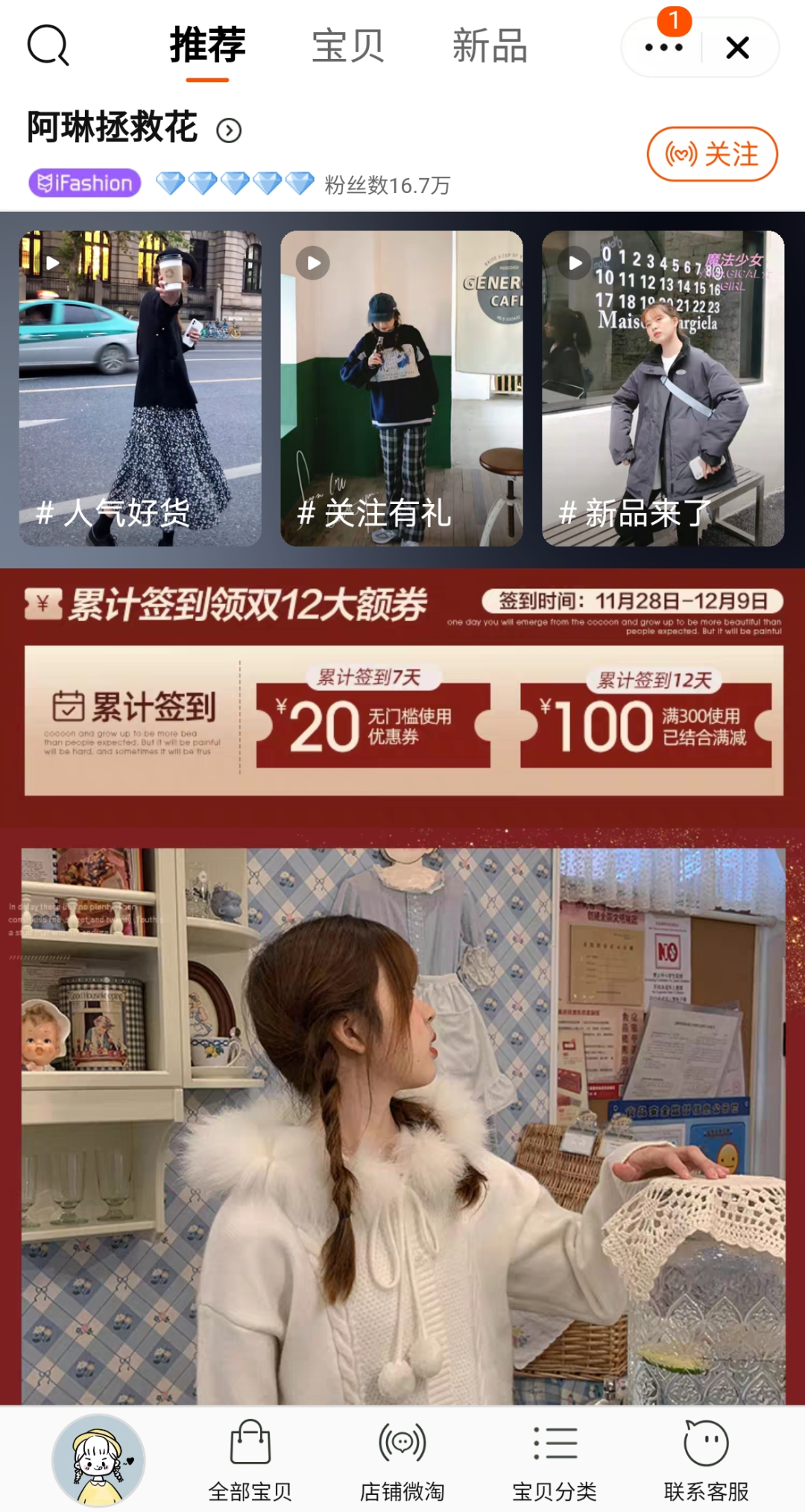Open the more options ellipsis menu
This screenshot has width=805, height=1512.
[662, 46]
